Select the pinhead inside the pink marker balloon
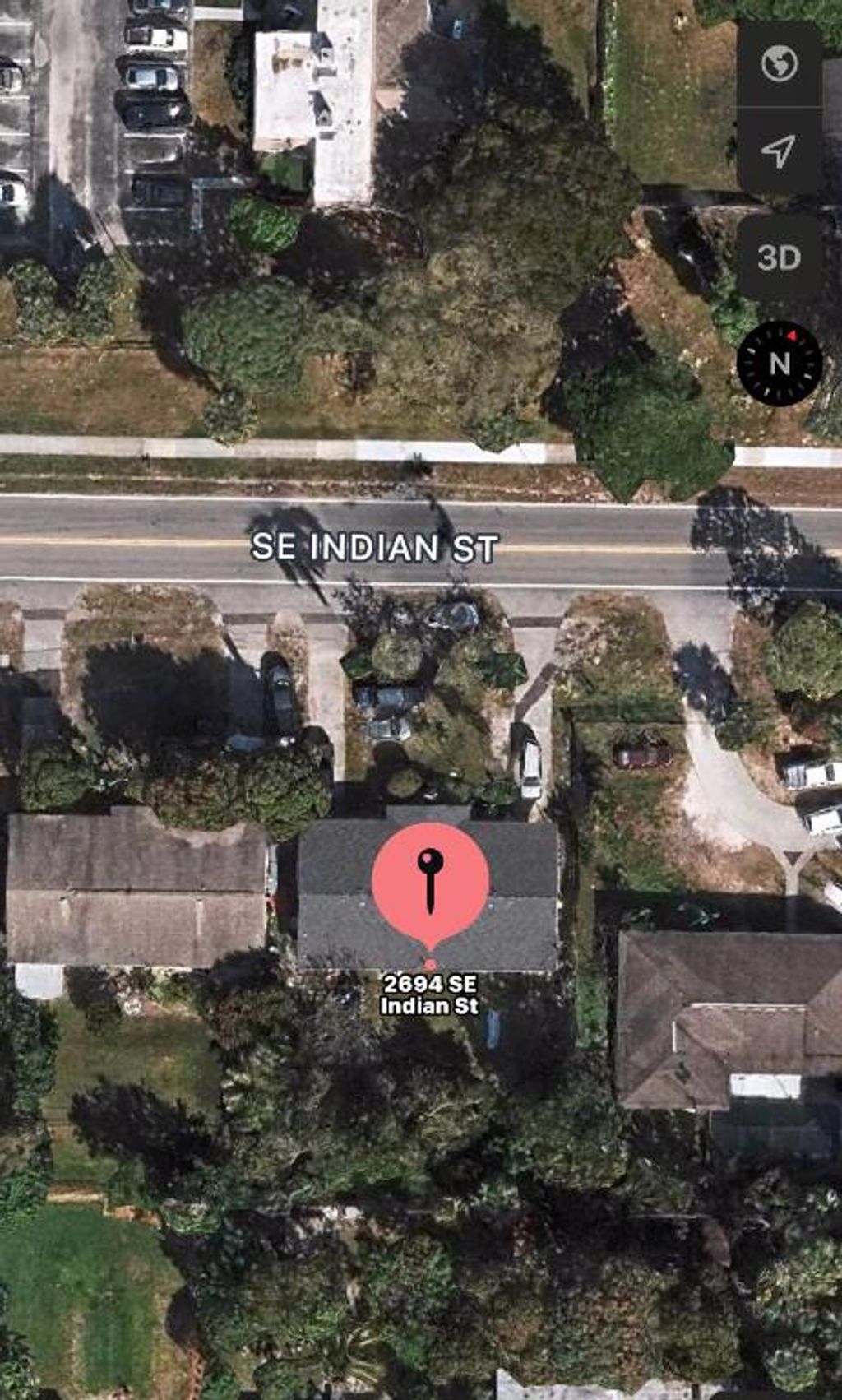Viewport: 842px width, 1400px height. point(431,862)
